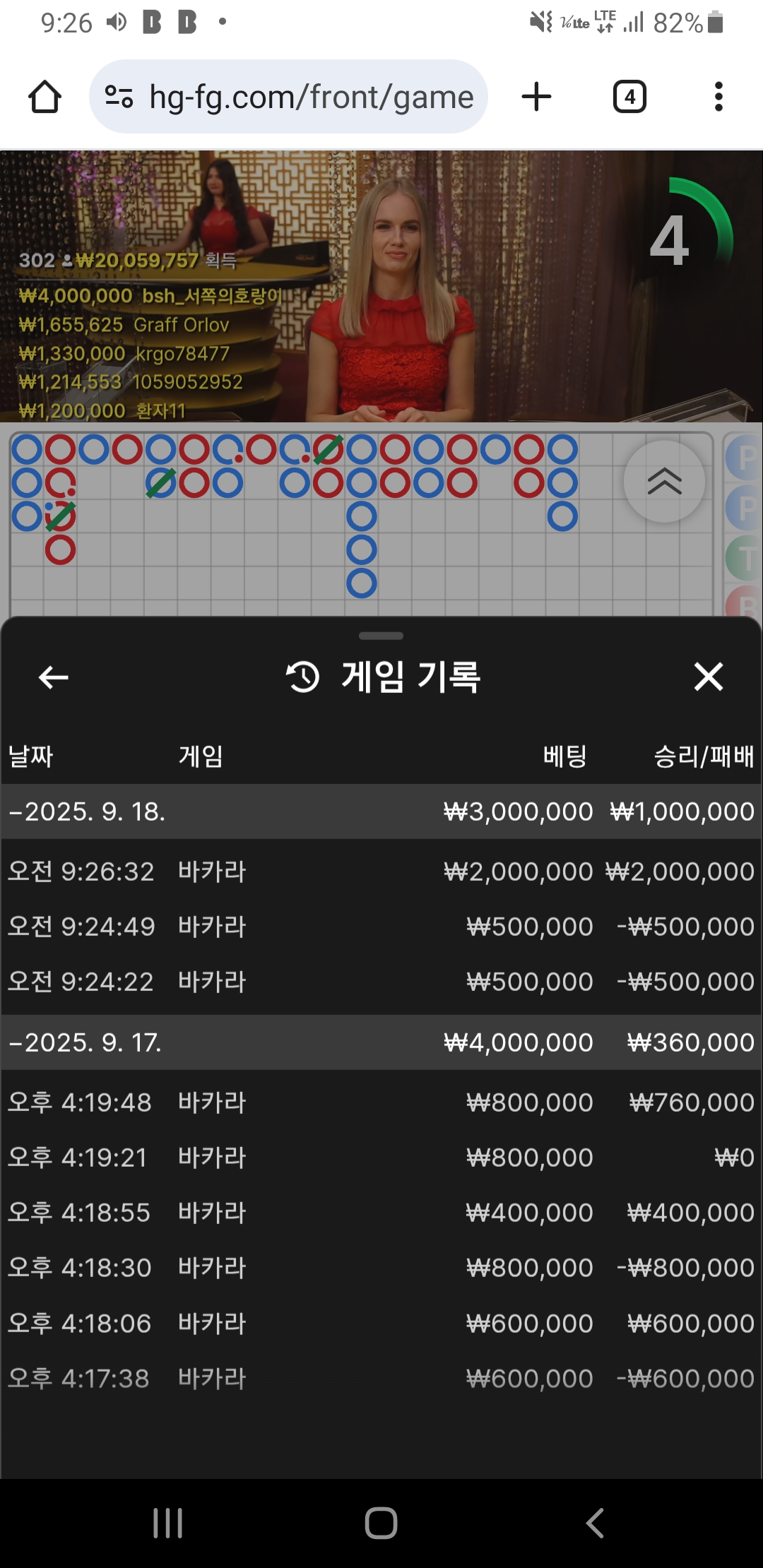
Task: Tap the system back button
Action: pyautogui.click(x=595, y=1523)
